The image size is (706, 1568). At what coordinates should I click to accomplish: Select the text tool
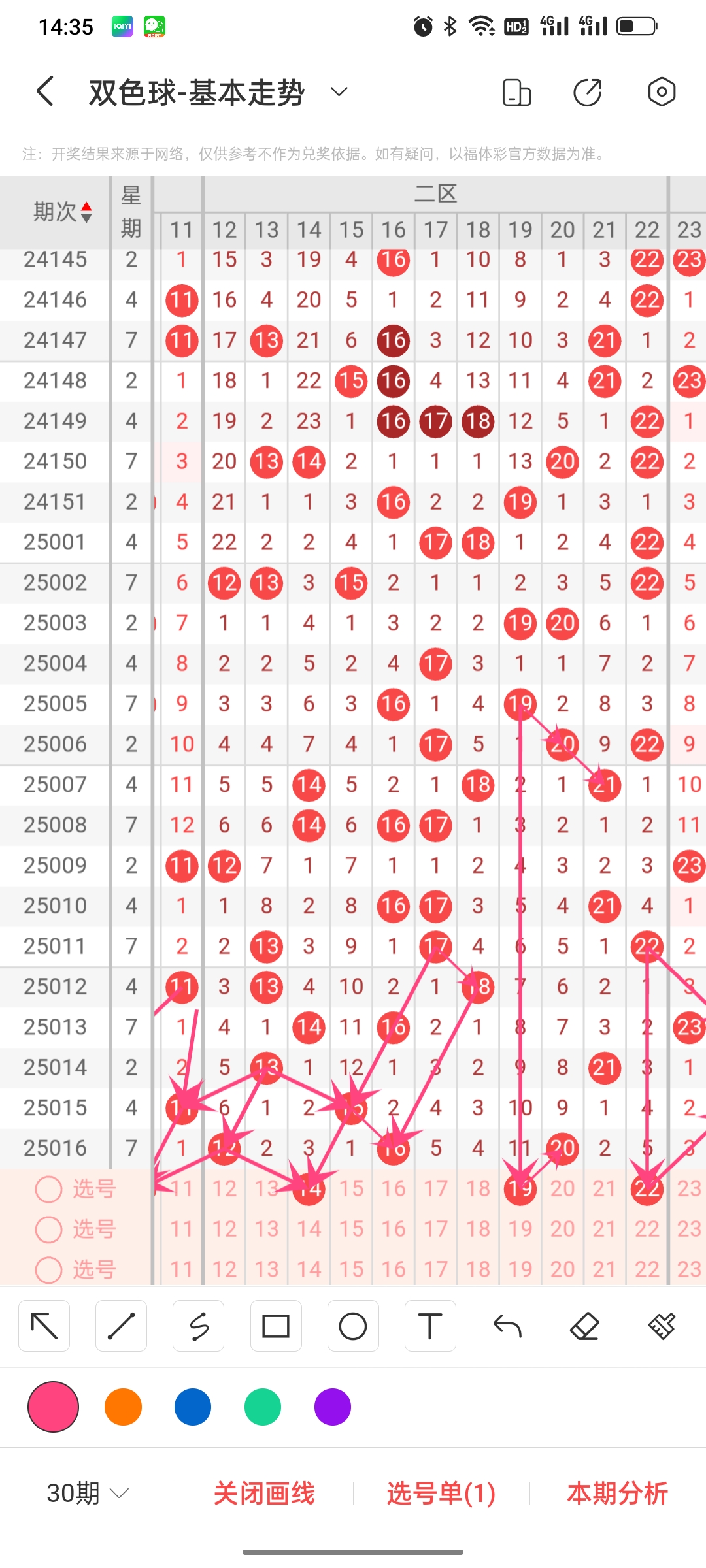(x=430, y=1326)
